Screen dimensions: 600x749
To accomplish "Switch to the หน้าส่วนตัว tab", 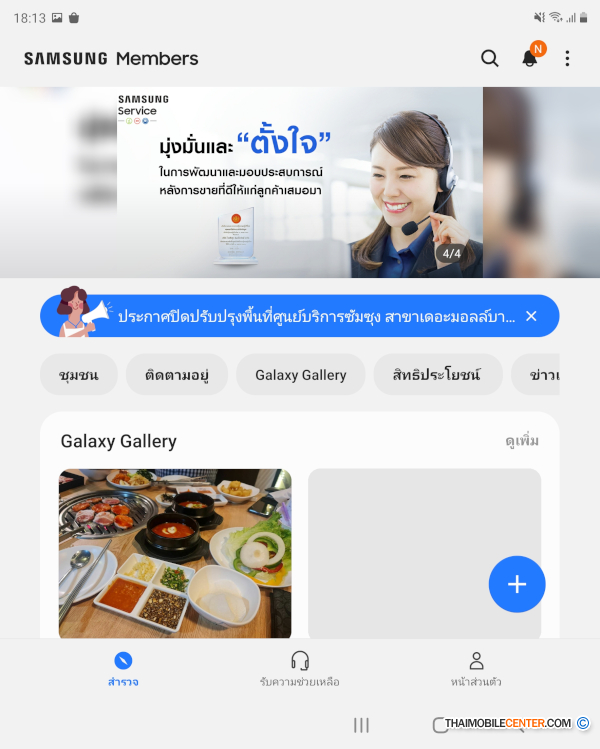I will coord(476,669).
